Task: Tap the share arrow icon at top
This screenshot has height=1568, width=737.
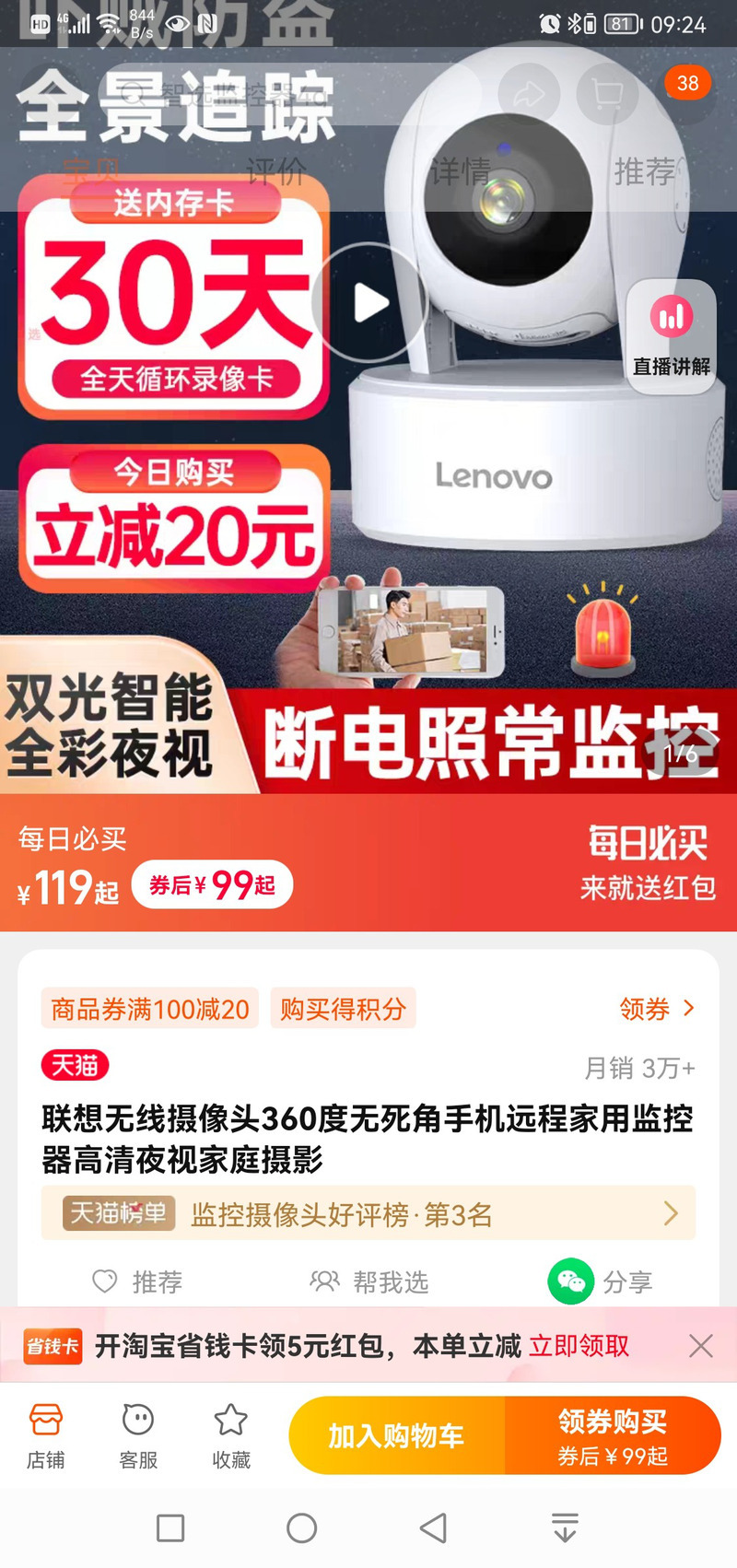Action: (x=528, y=93)
